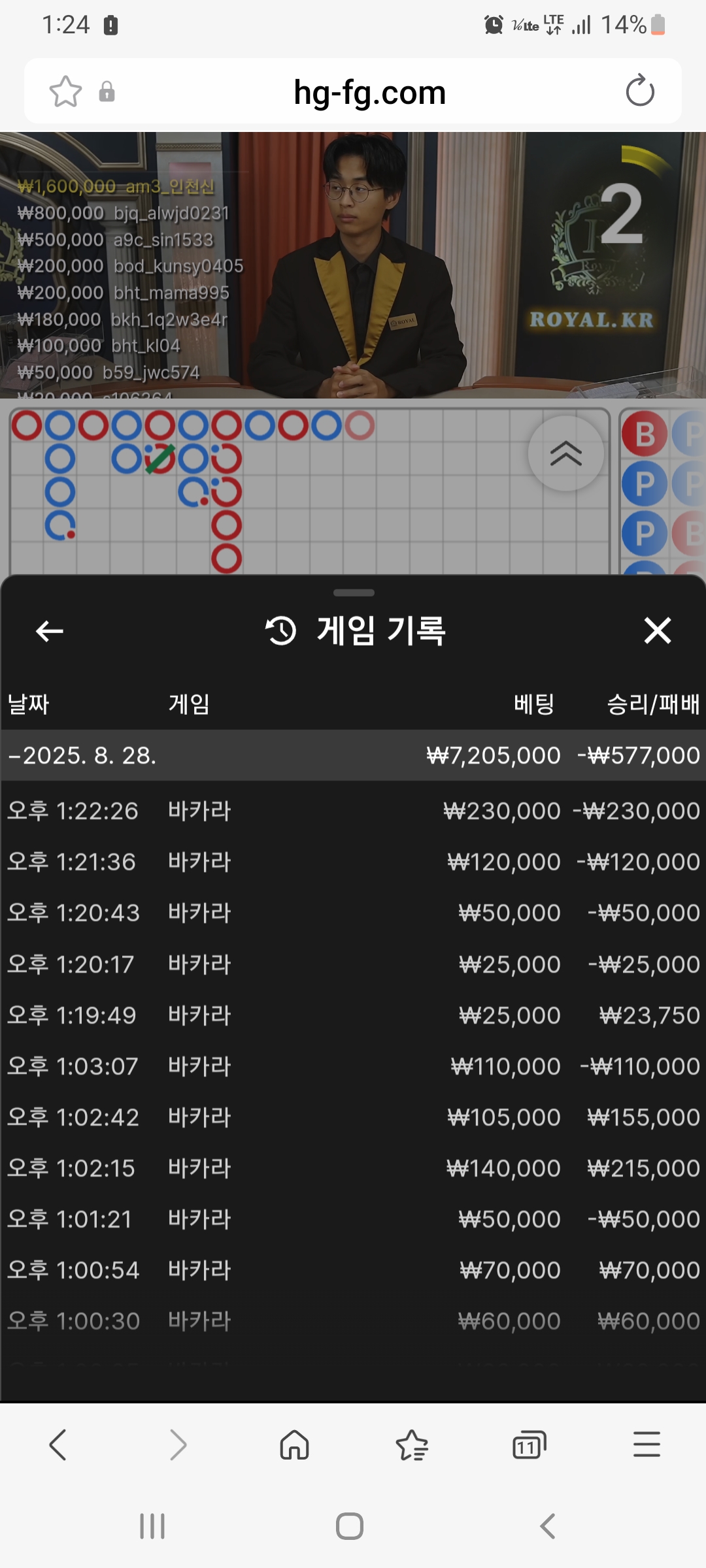Open the game record at 오후 1:22:26
706x1568 pixels.
click(x=353, y=811)
